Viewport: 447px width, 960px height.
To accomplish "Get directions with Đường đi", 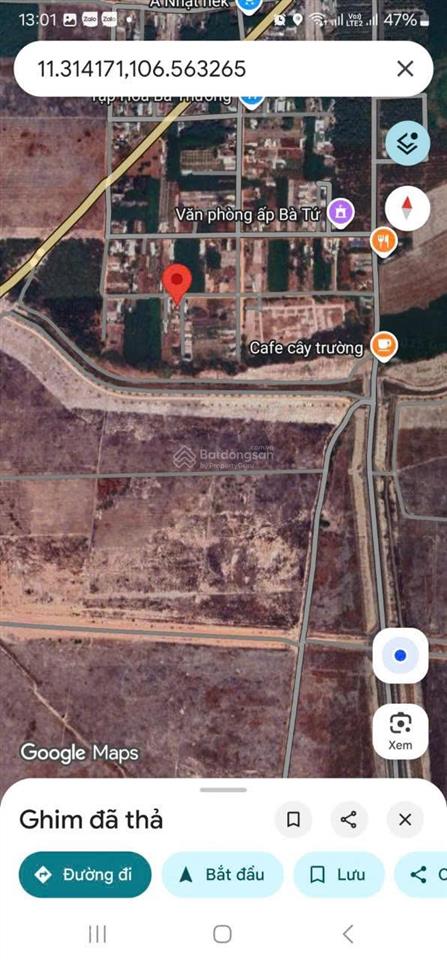I will [x=85, y=874].
